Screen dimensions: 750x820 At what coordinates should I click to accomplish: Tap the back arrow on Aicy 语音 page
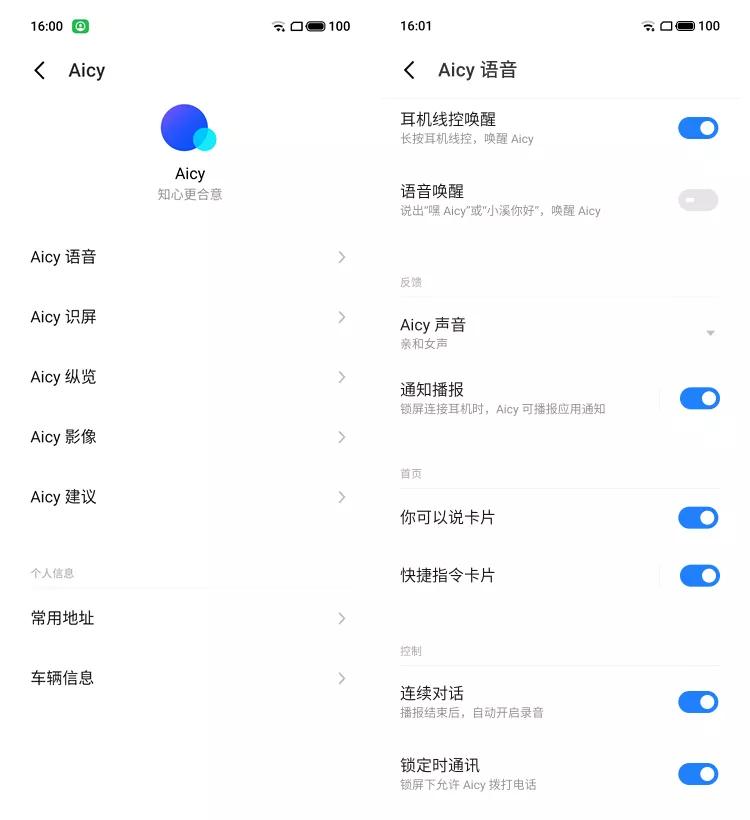(x=410, y=70)
